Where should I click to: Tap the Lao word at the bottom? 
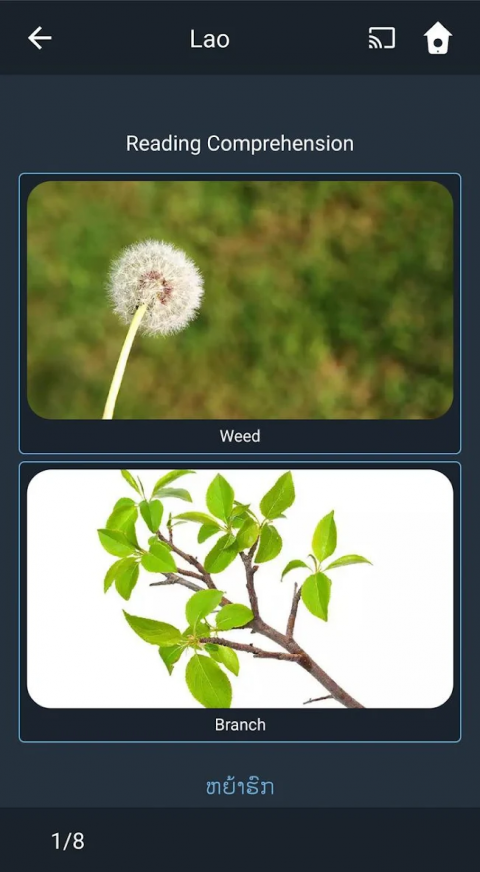pyautogui.click(x=240, y=787)
